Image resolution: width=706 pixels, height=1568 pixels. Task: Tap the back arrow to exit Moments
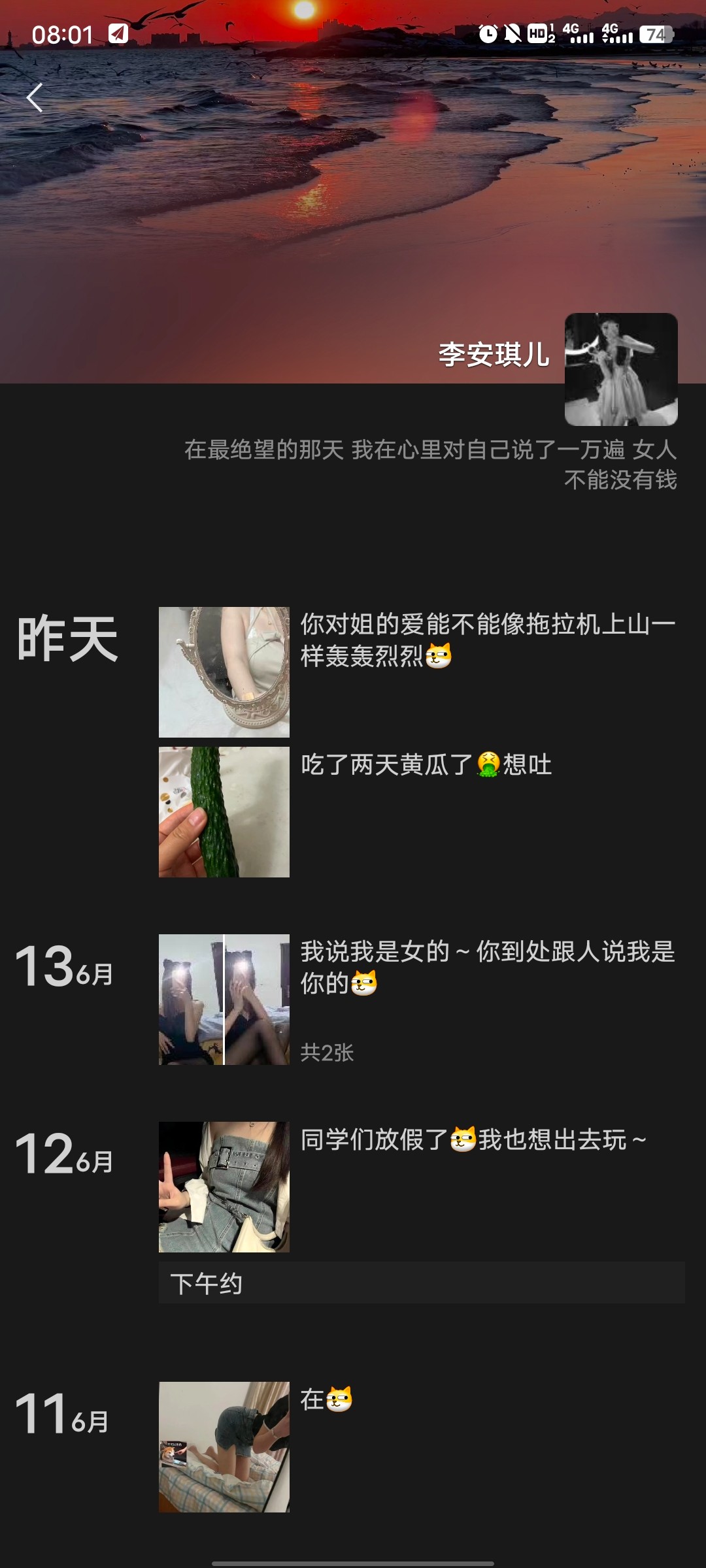pos(34,97)
